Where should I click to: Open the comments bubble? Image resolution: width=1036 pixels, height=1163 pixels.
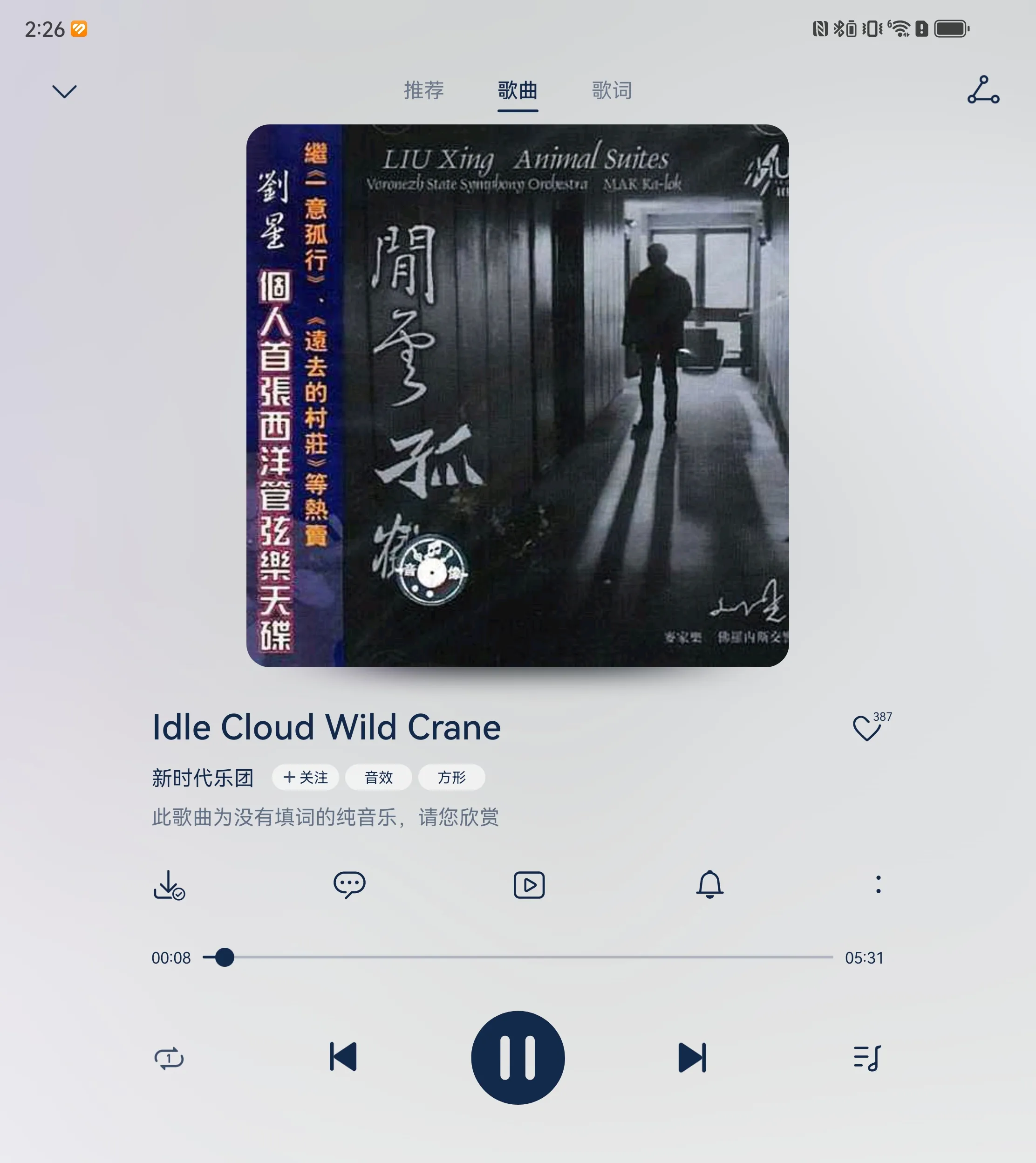[349, 885]
